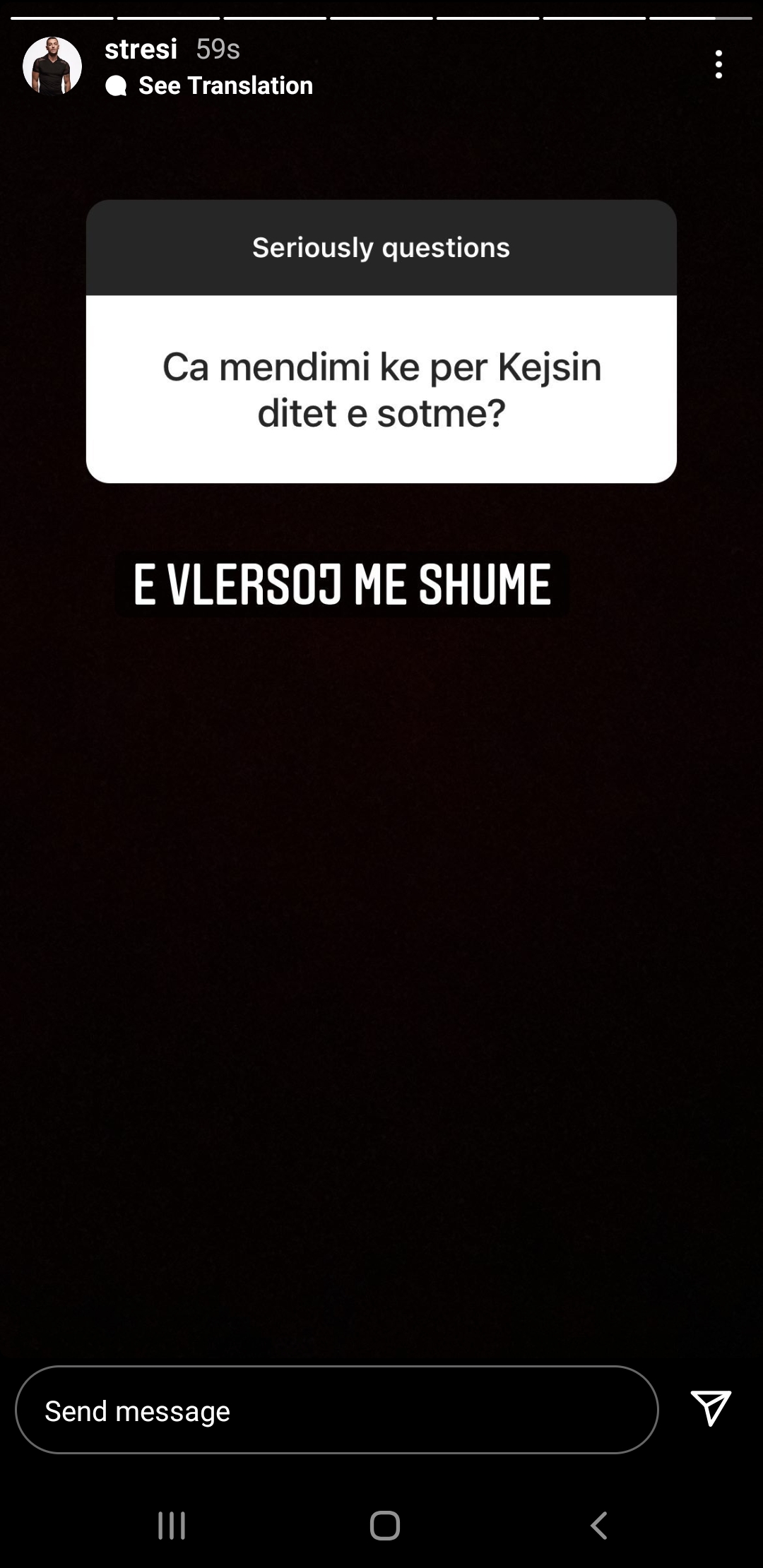
Task: Go back using the system back button
Action: [598, 1526]
